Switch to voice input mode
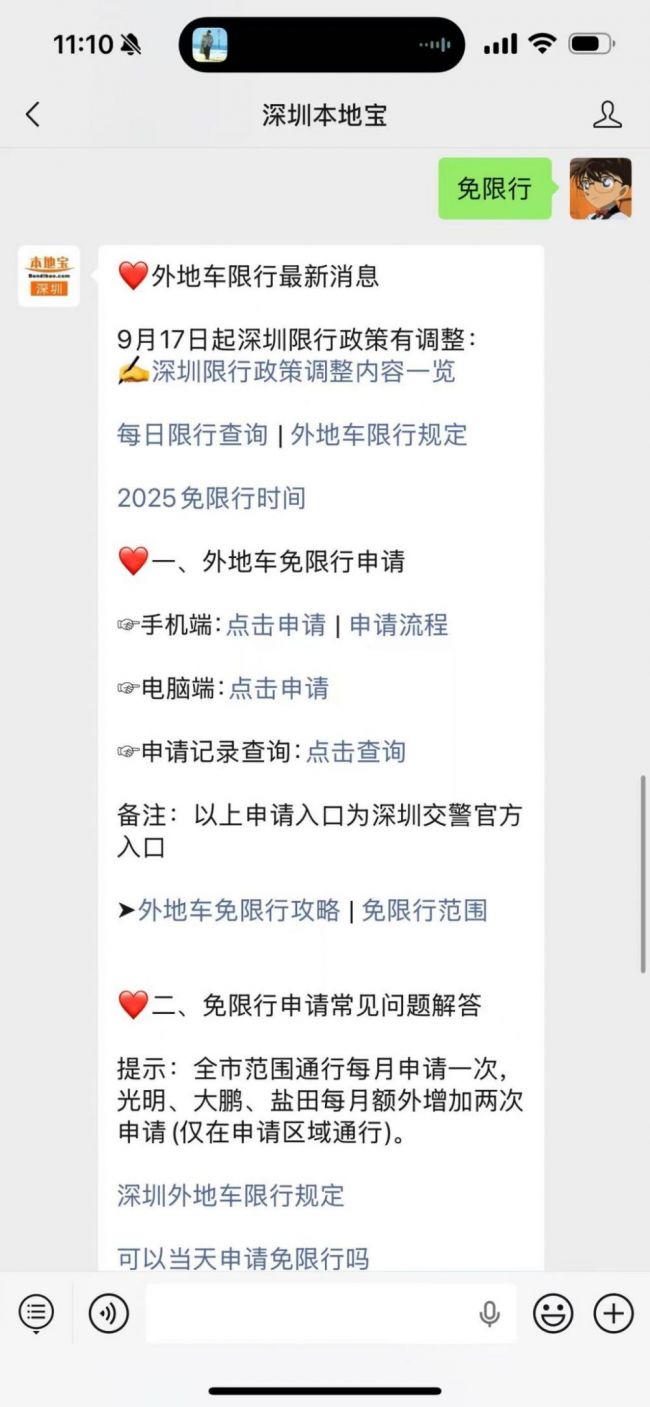The height and width of the screenshot is (1407, 650). [x=109, y=1313]
